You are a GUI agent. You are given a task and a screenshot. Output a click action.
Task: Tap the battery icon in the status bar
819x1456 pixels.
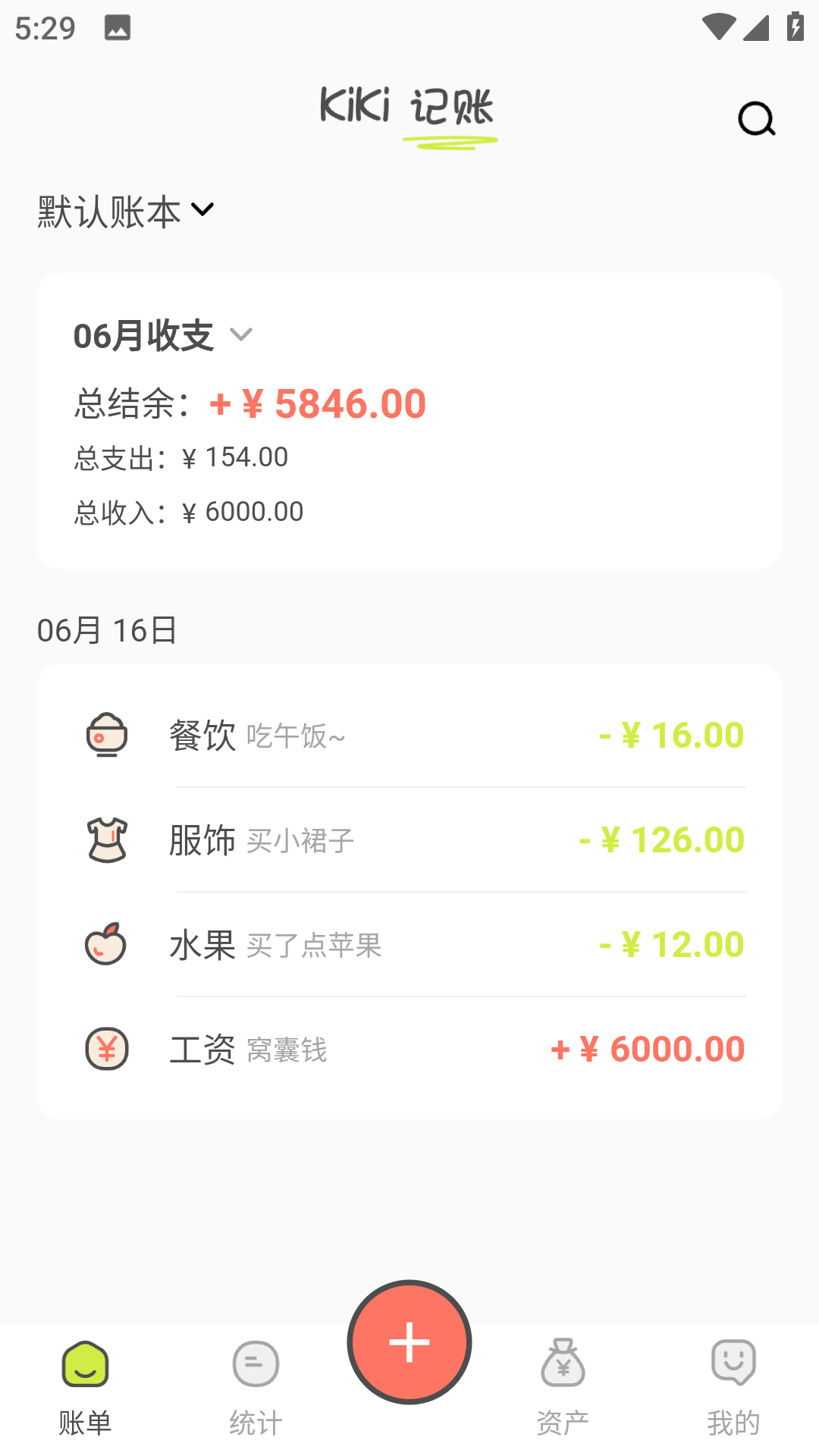coord(794,25)
